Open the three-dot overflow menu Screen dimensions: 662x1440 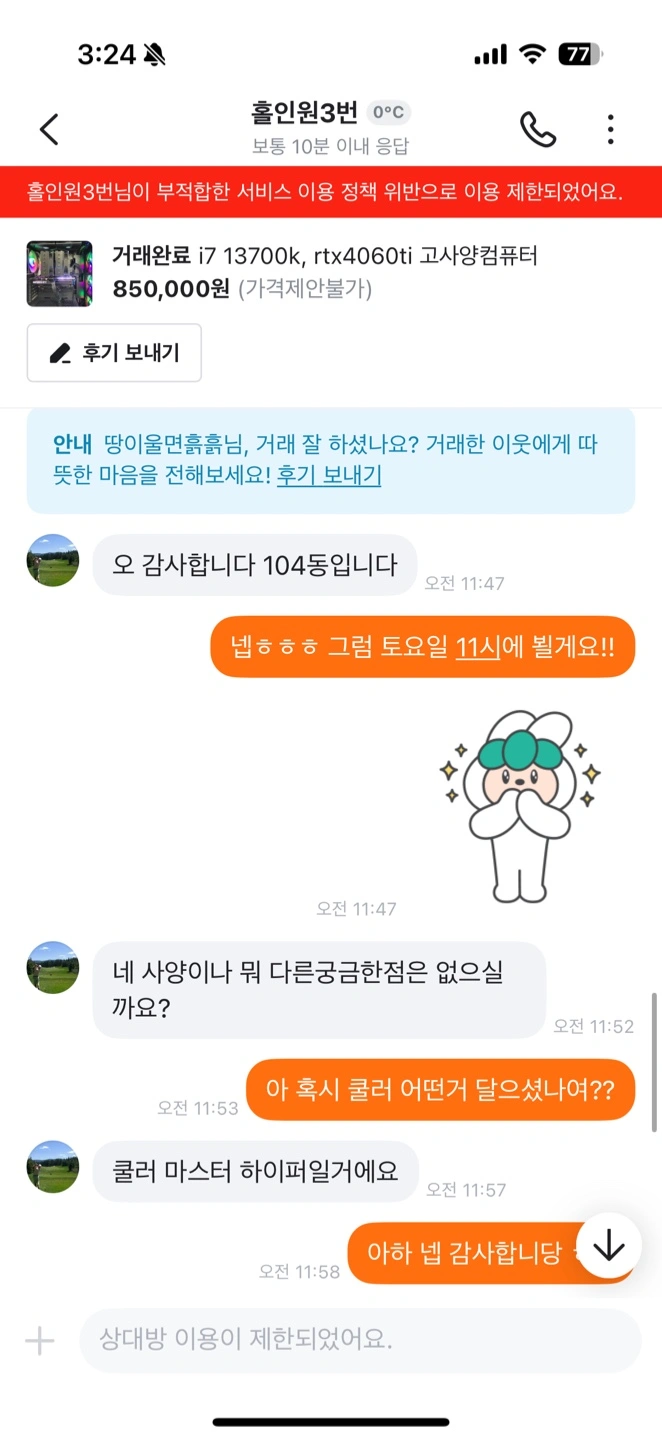point(610,129)
